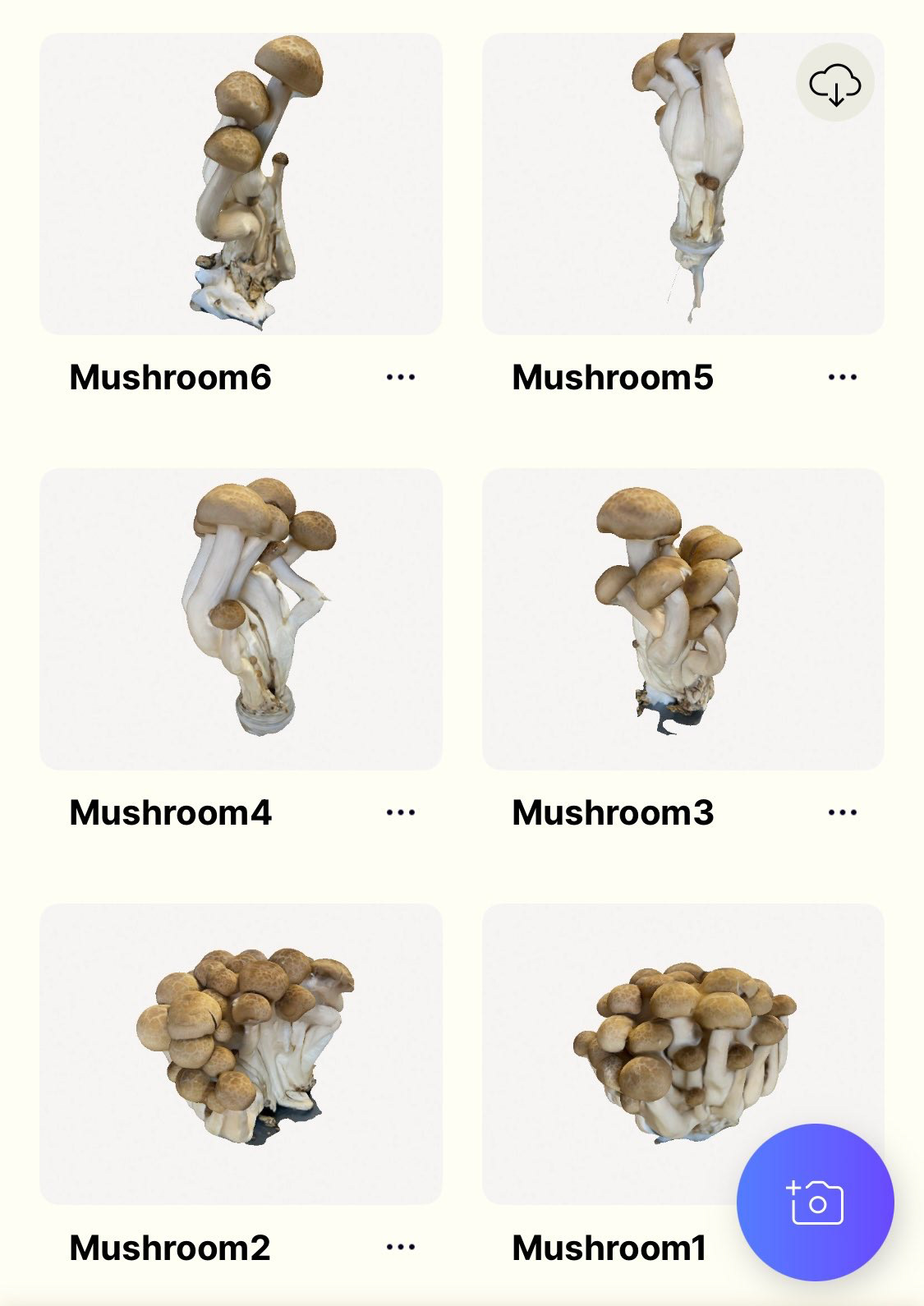Open the Mushroom3 3D capture
This screenshot has height=1306, width=924.
(683, 619)
